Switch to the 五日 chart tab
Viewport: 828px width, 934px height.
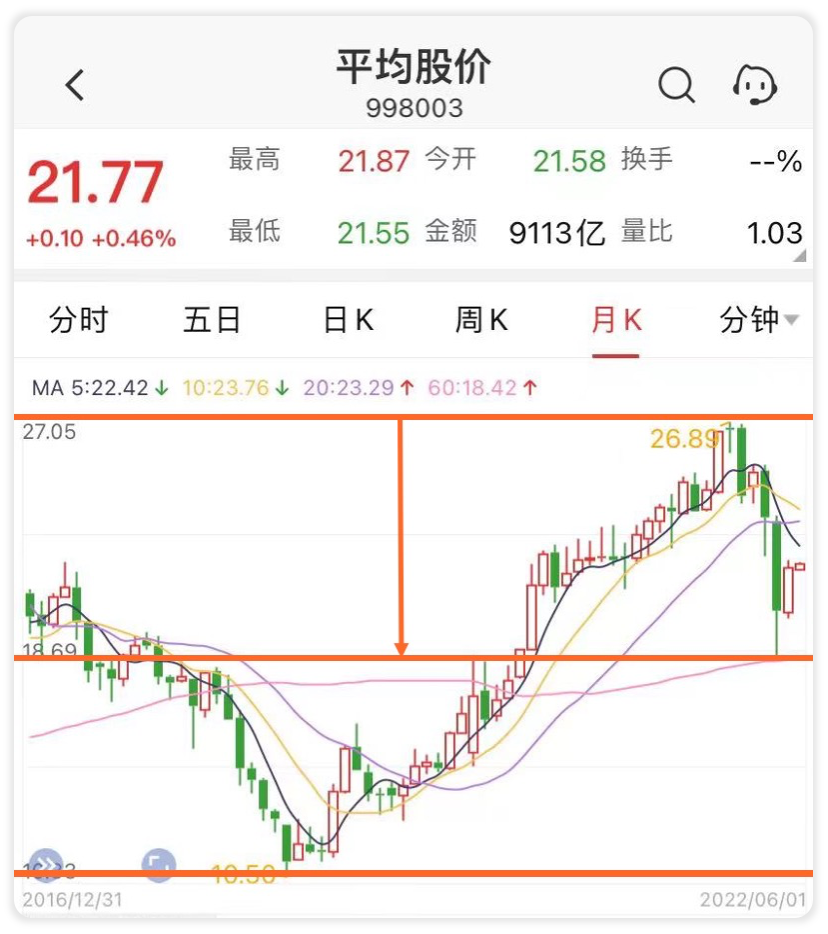pos(211,320)
